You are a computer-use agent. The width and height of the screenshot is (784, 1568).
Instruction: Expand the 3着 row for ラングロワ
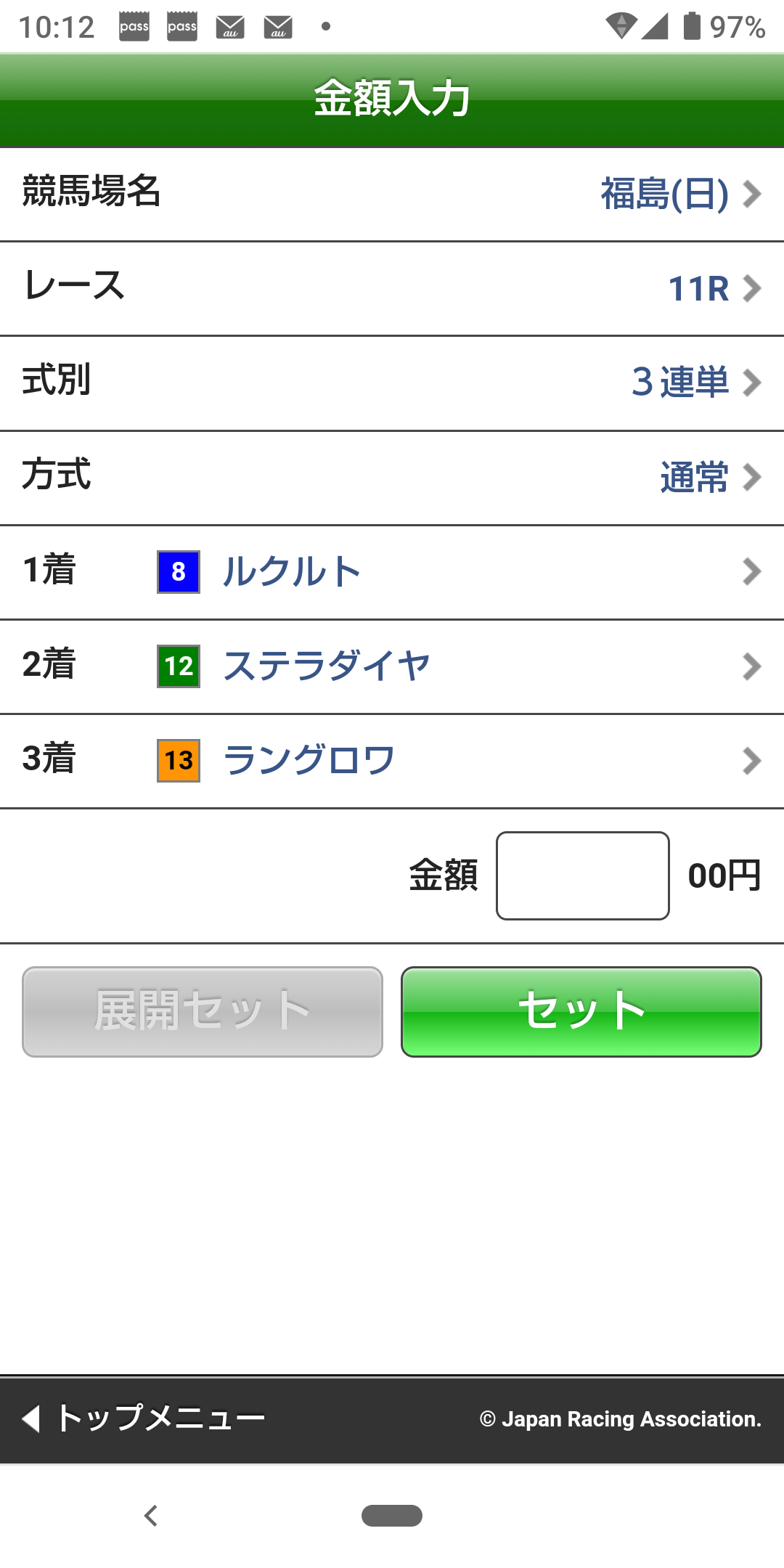[x=392, y=759]
